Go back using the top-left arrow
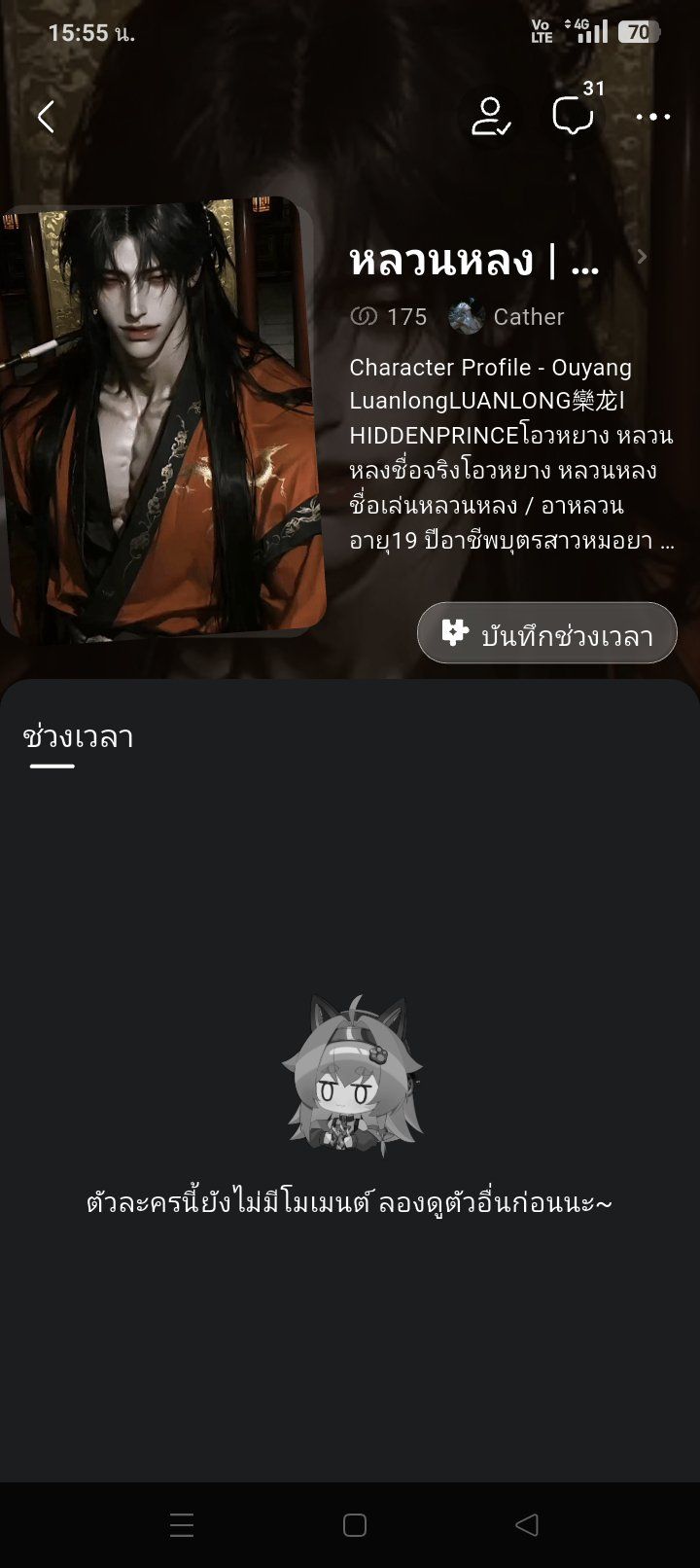 pyautogui.click(x=46, y=118)
